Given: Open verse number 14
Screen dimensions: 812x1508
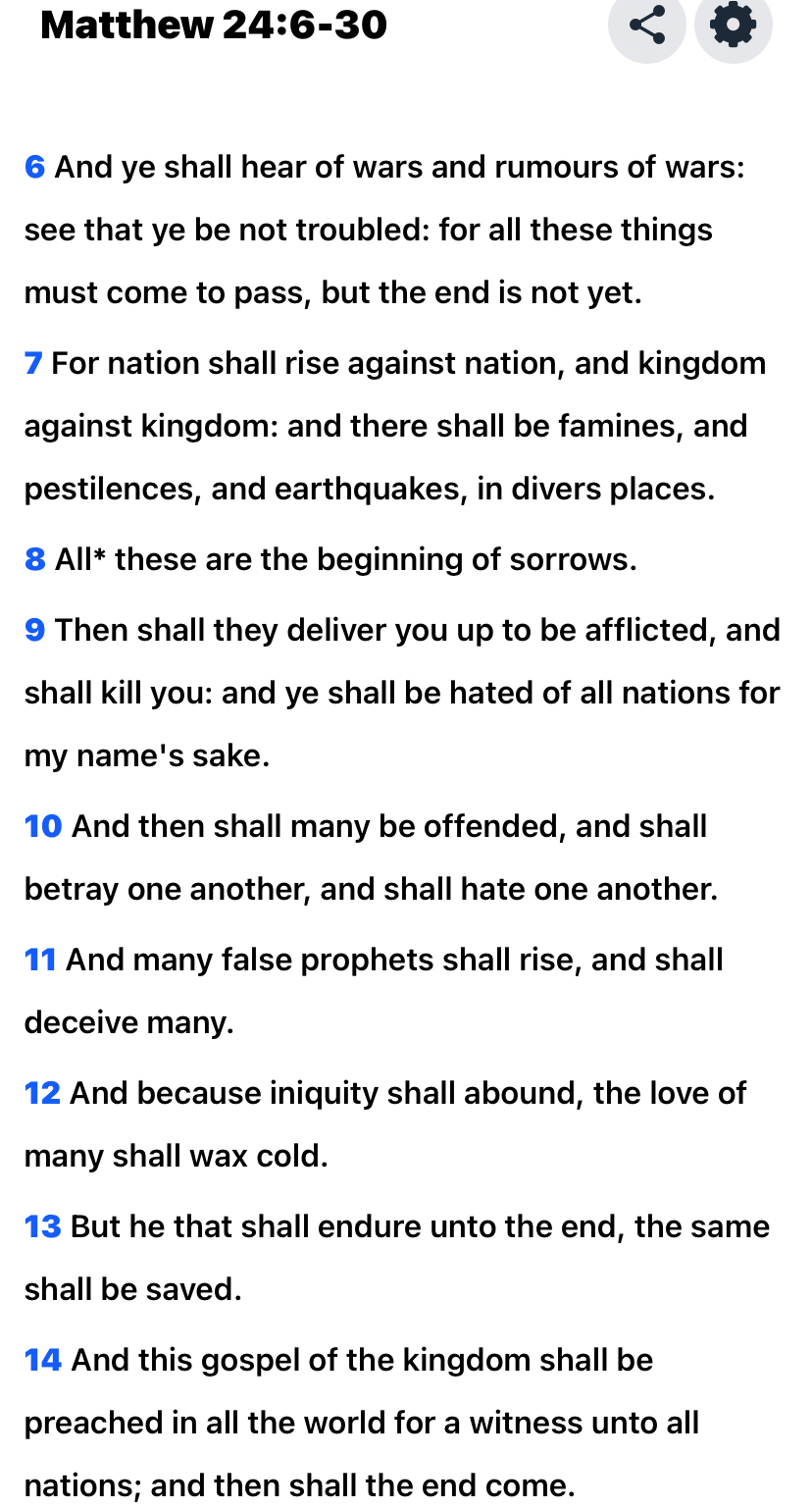Looking at the screenshot, I should 43,1361.
